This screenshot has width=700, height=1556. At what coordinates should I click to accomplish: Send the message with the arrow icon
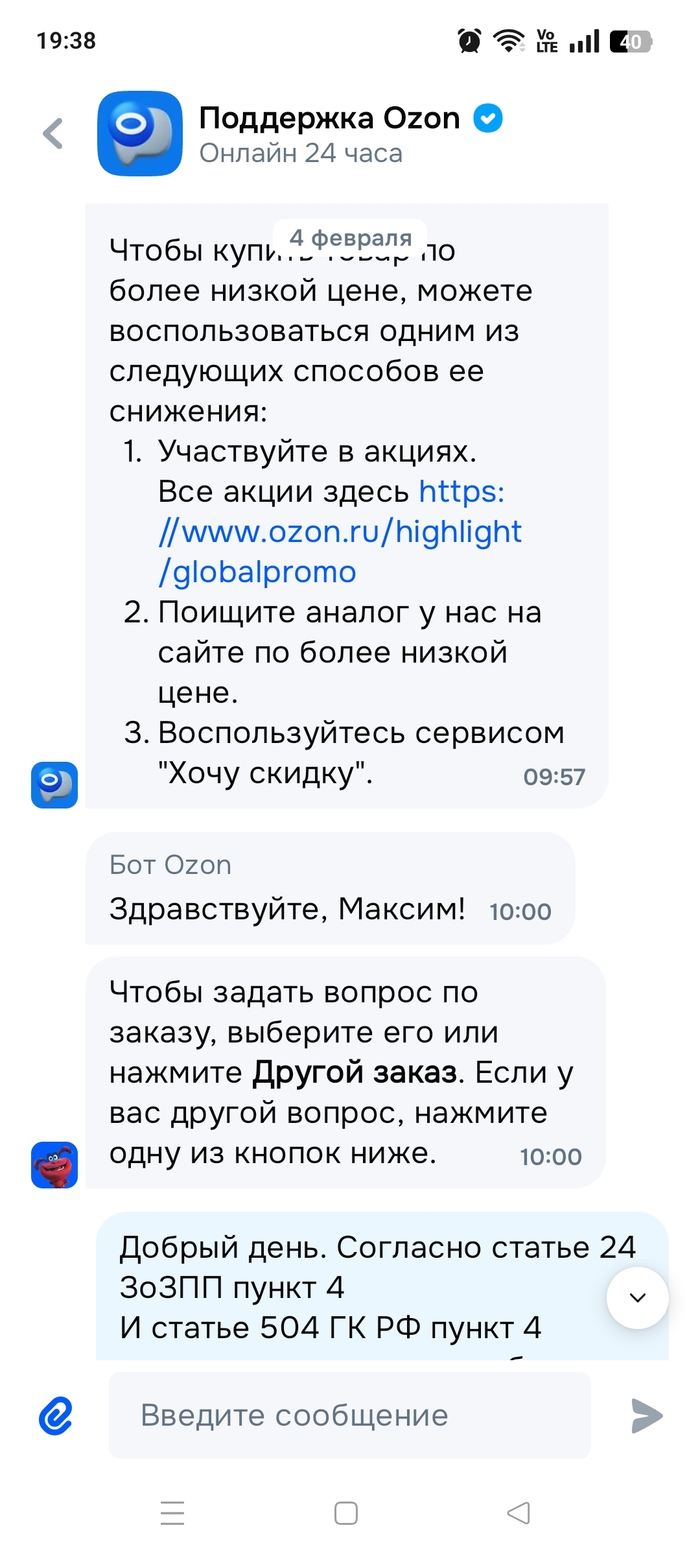tap(646, 1415)
